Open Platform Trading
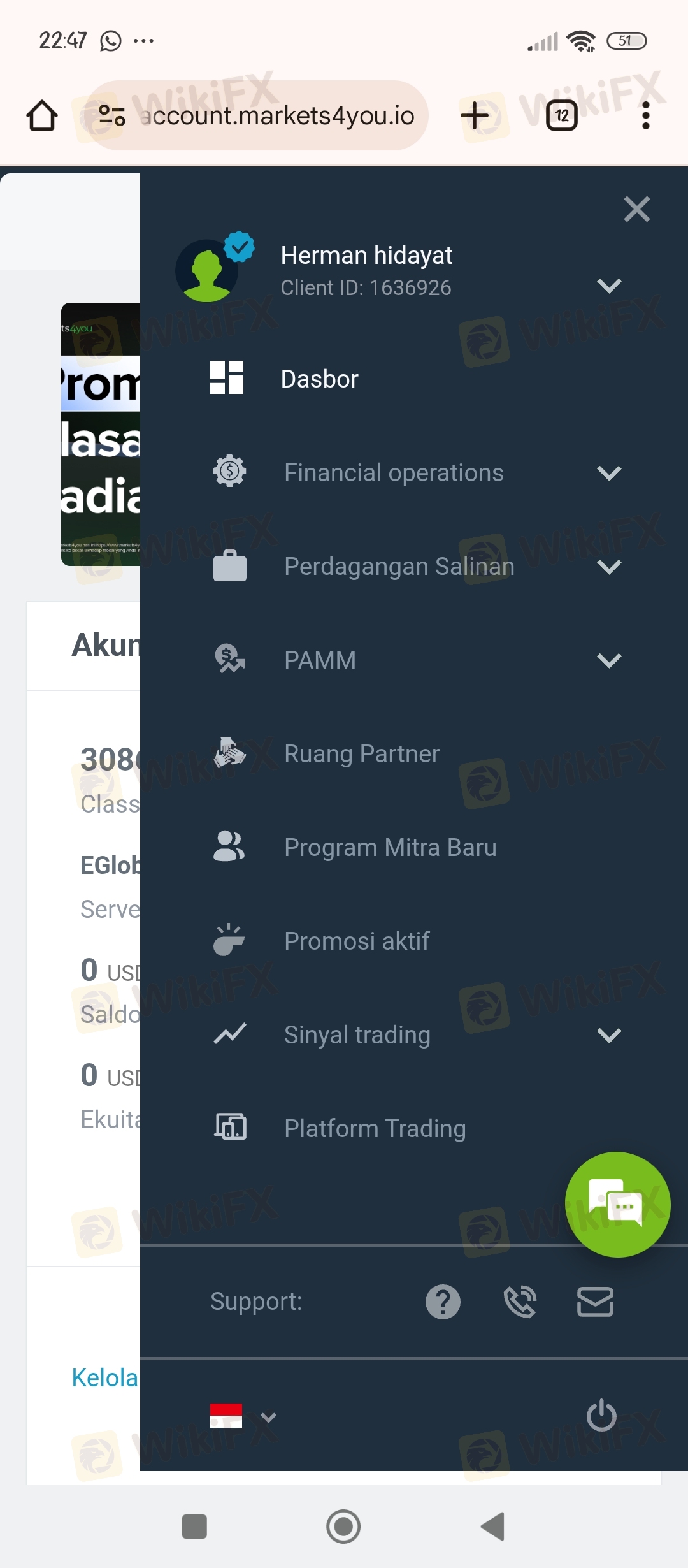Screen dimensions: 688x1568 point(414,1128)
